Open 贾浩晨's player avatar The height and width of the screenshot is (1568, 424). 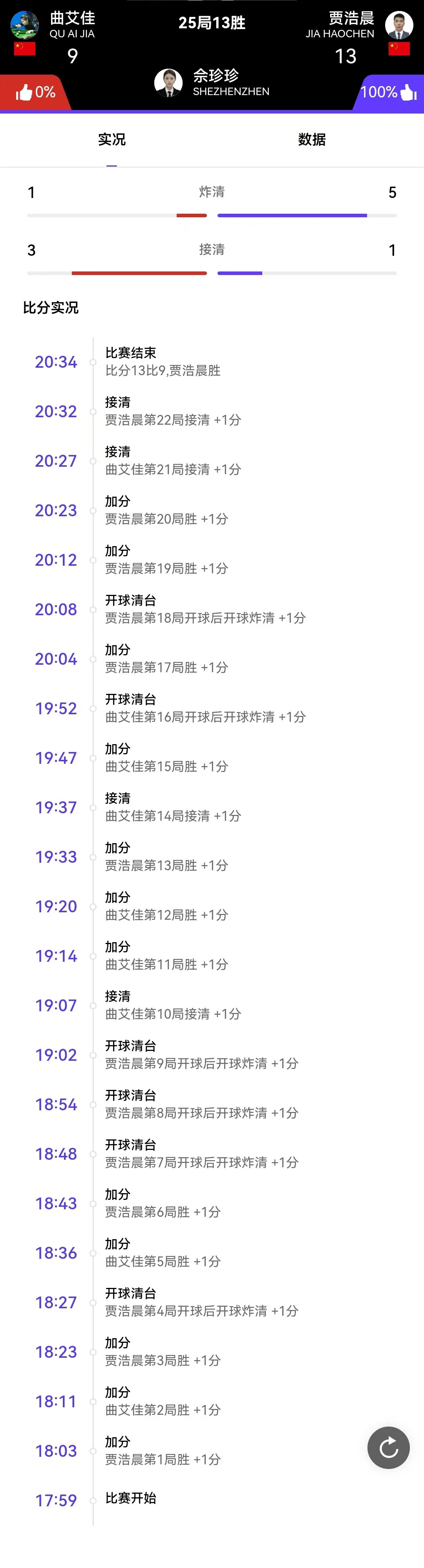399,25
